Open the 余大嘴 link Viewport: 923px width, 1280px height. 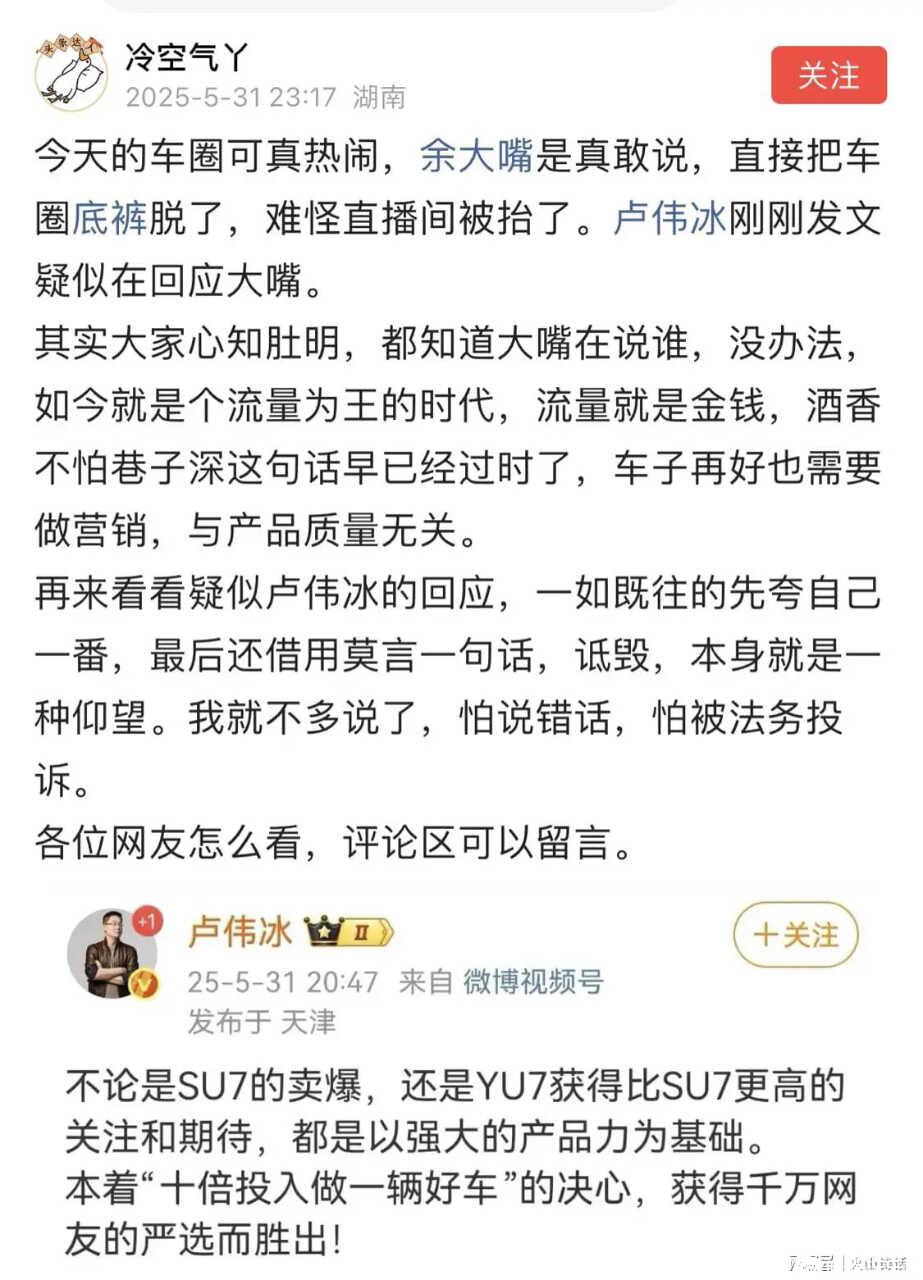475,155
